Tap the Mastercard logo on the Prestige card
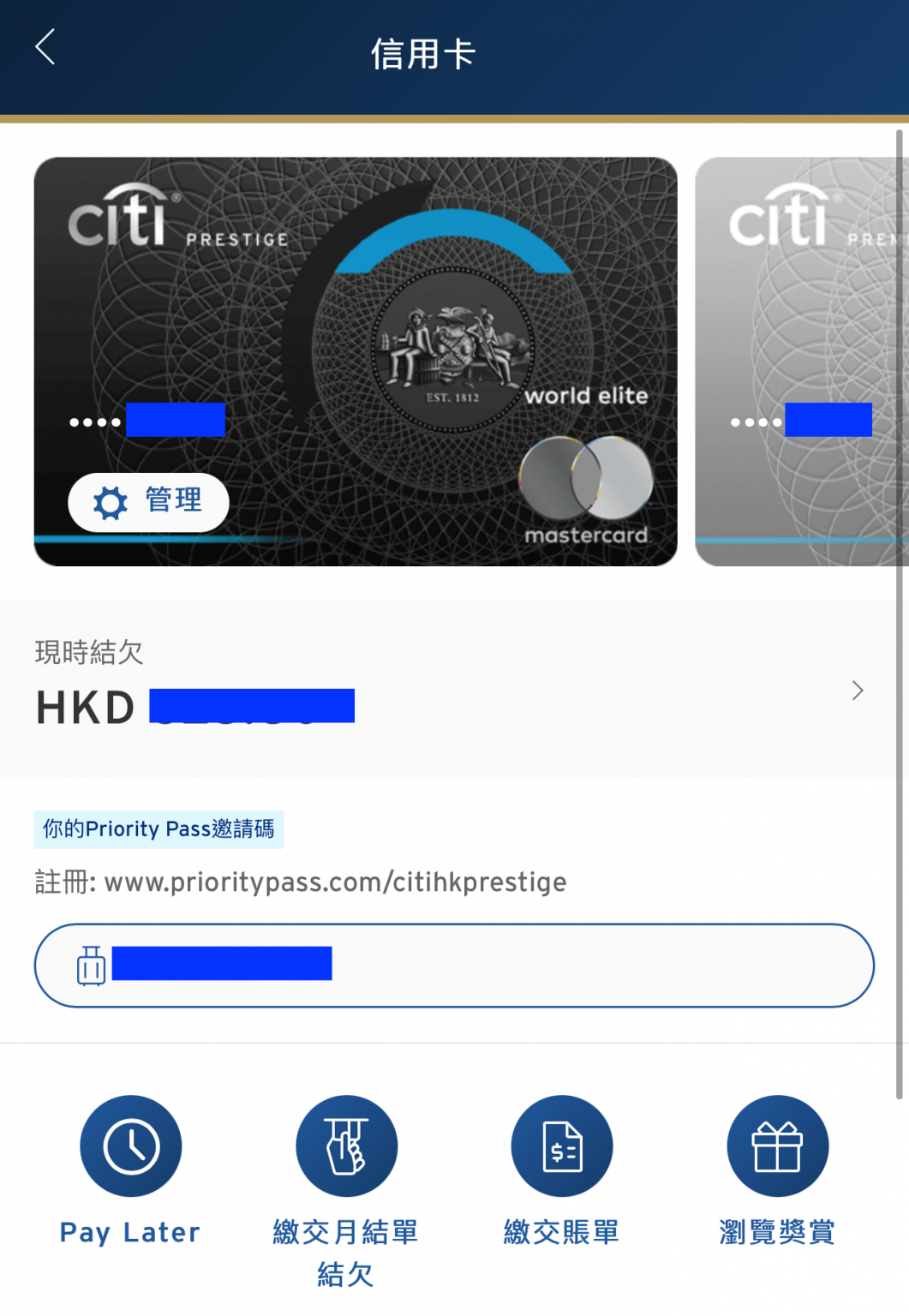909x1316 pixels. click(x=587, y=487)
